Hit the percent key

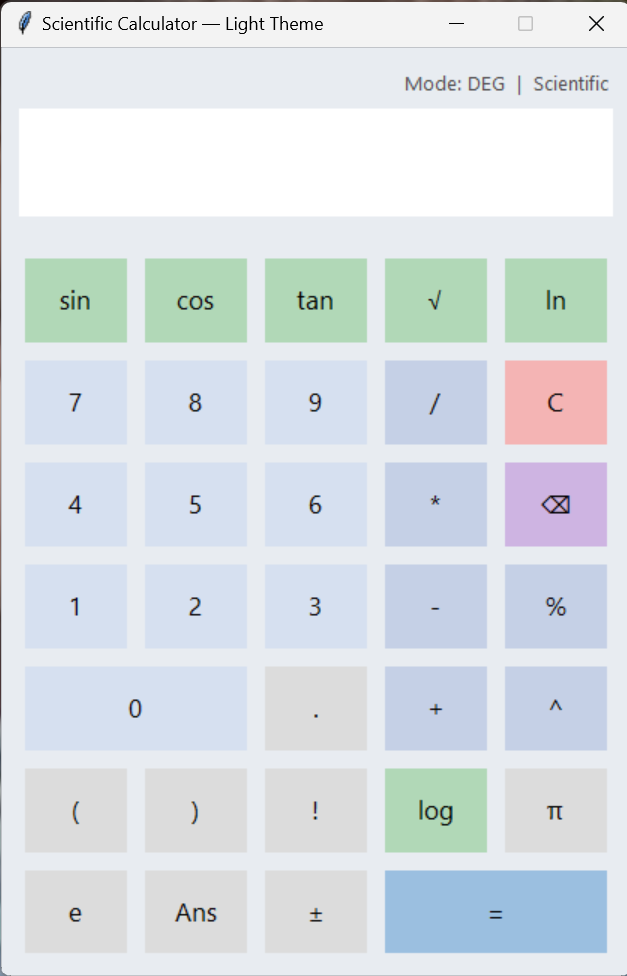[x=556, y=607]
